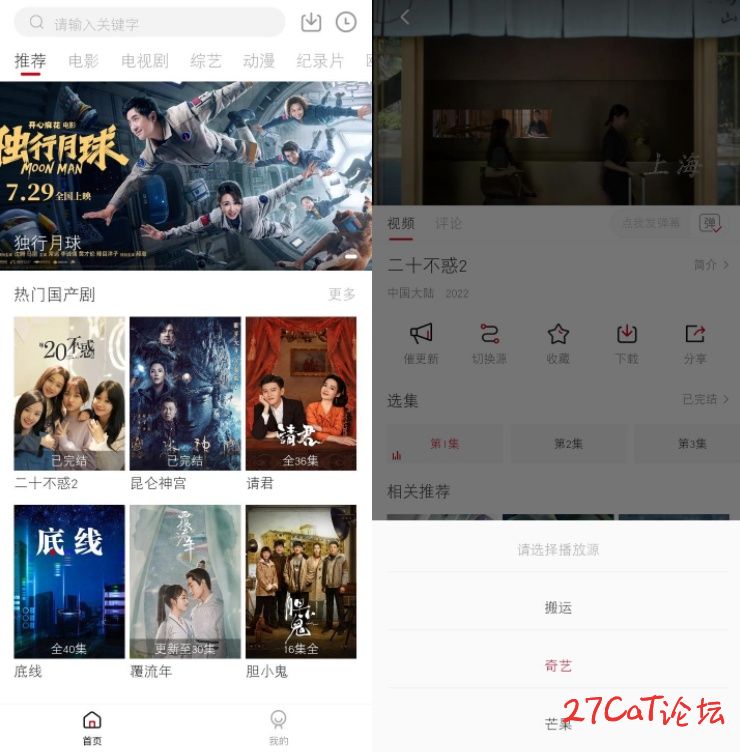Pick 芒果 as the playback source
Image resolution: width=740 pixels, height=752 pixels.
tap(558, 724)
